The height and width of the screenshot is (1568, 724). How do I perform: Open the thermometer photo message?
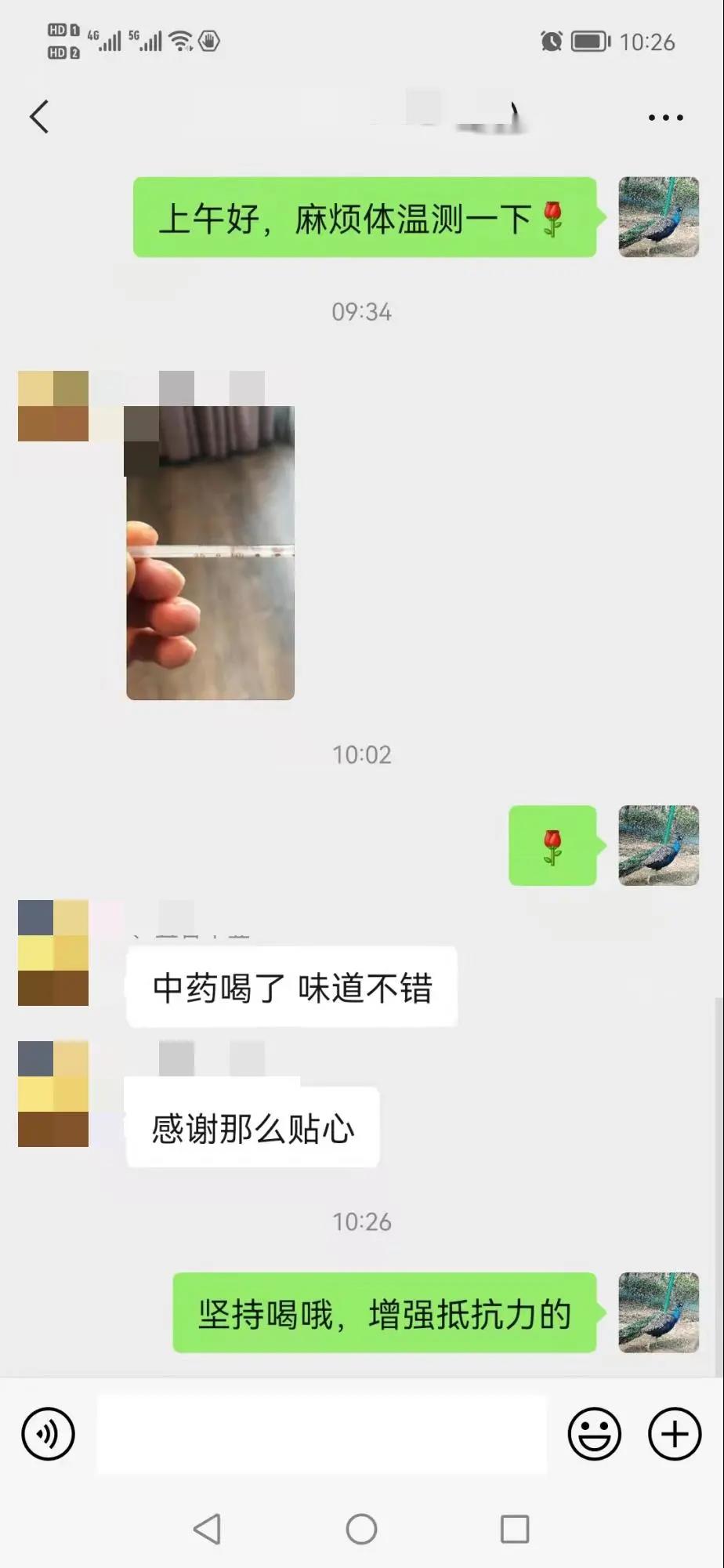tap(210, 553)
